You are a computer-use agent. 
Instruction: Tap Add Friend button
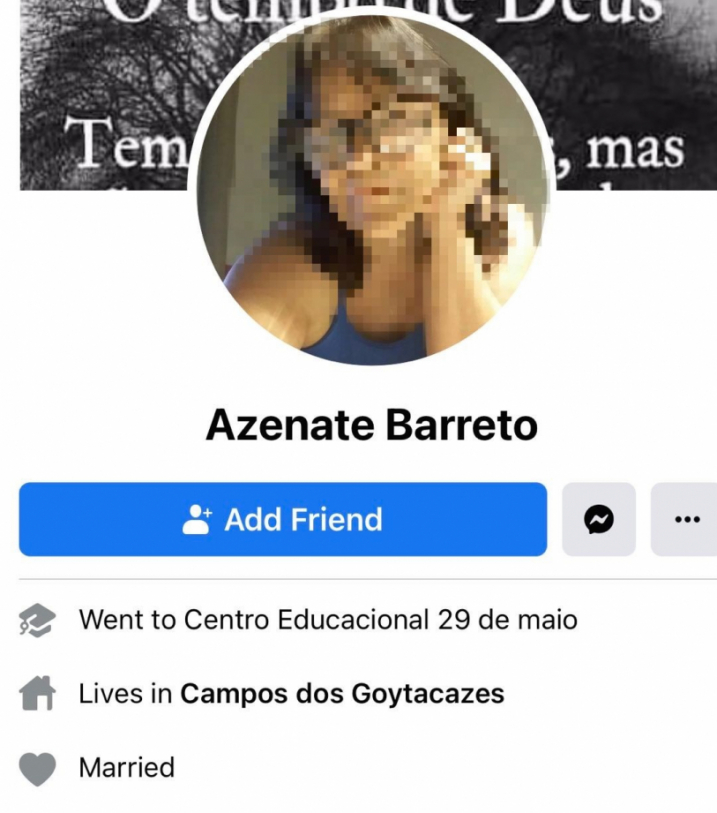283,519
